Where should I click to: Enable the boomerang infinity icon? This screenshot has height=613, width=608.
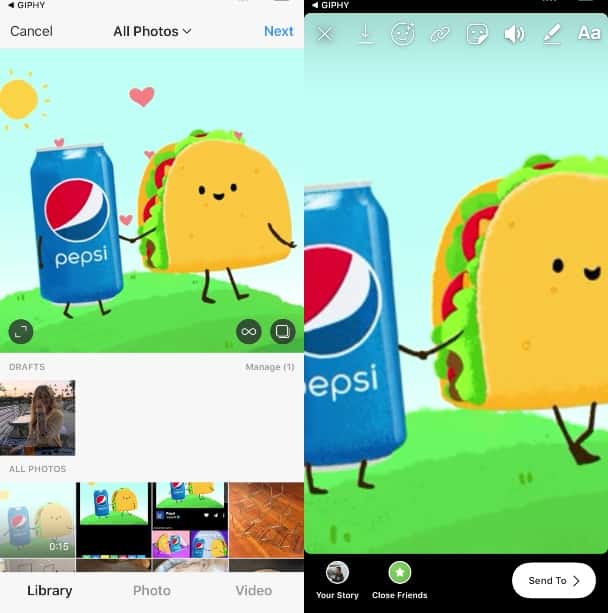coord(249,331)
